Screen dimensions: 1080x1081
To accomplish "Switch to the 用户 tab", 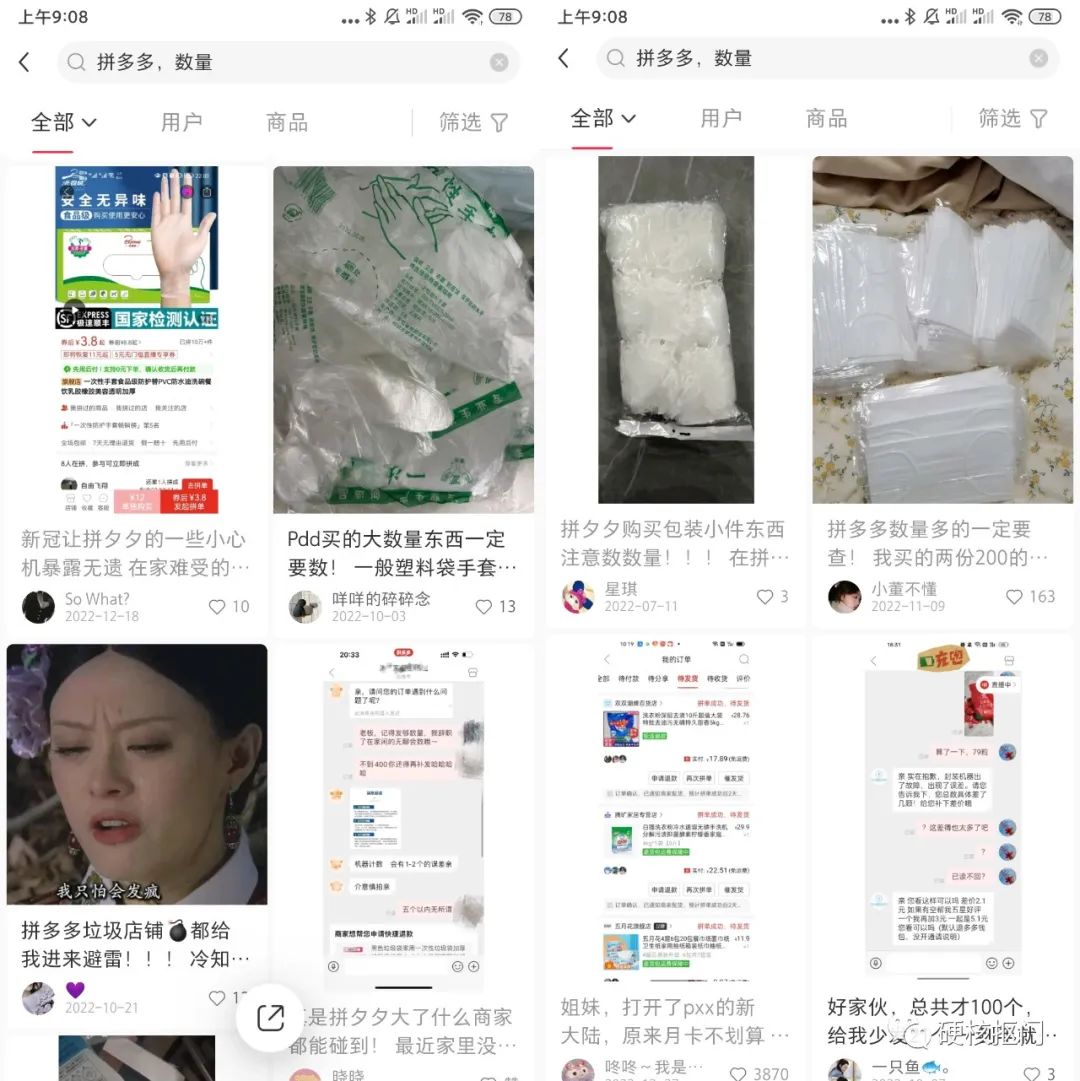I will coord(182,121).
